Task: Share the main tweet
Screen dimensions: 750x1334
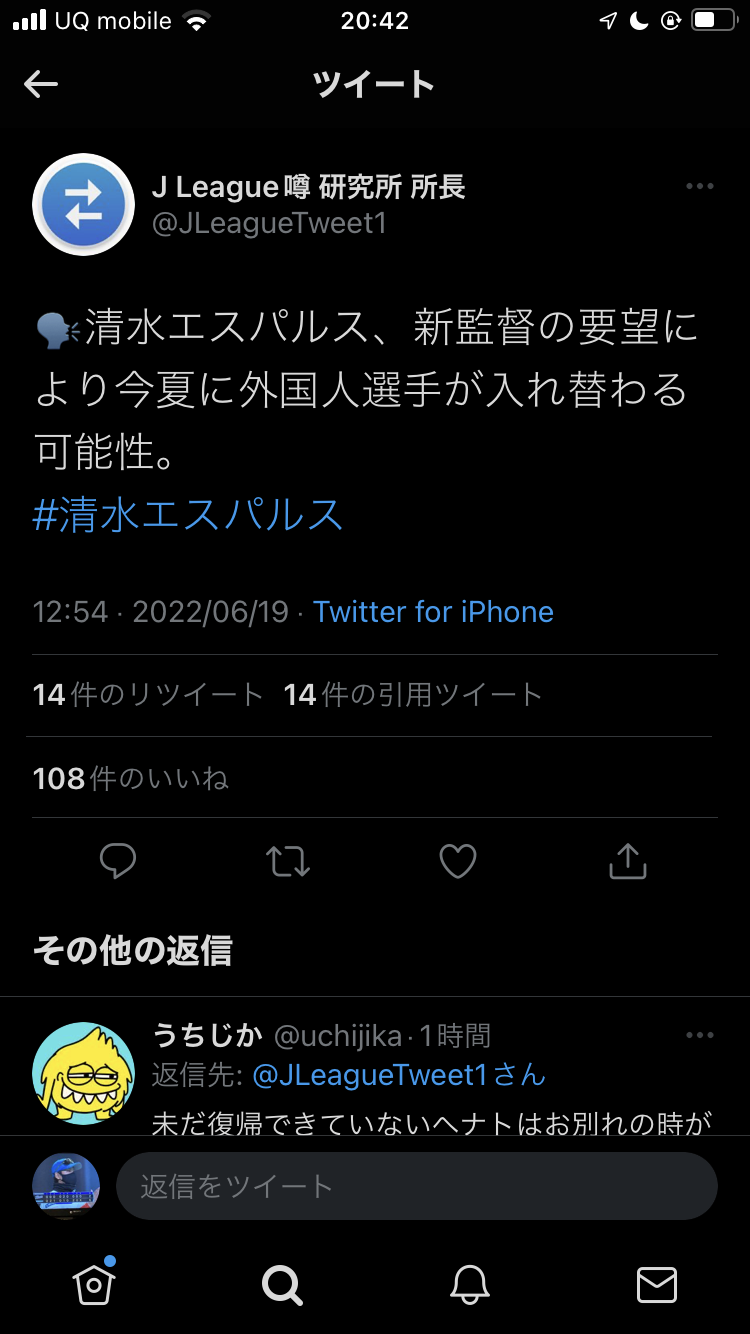Action: pos(628,861)
